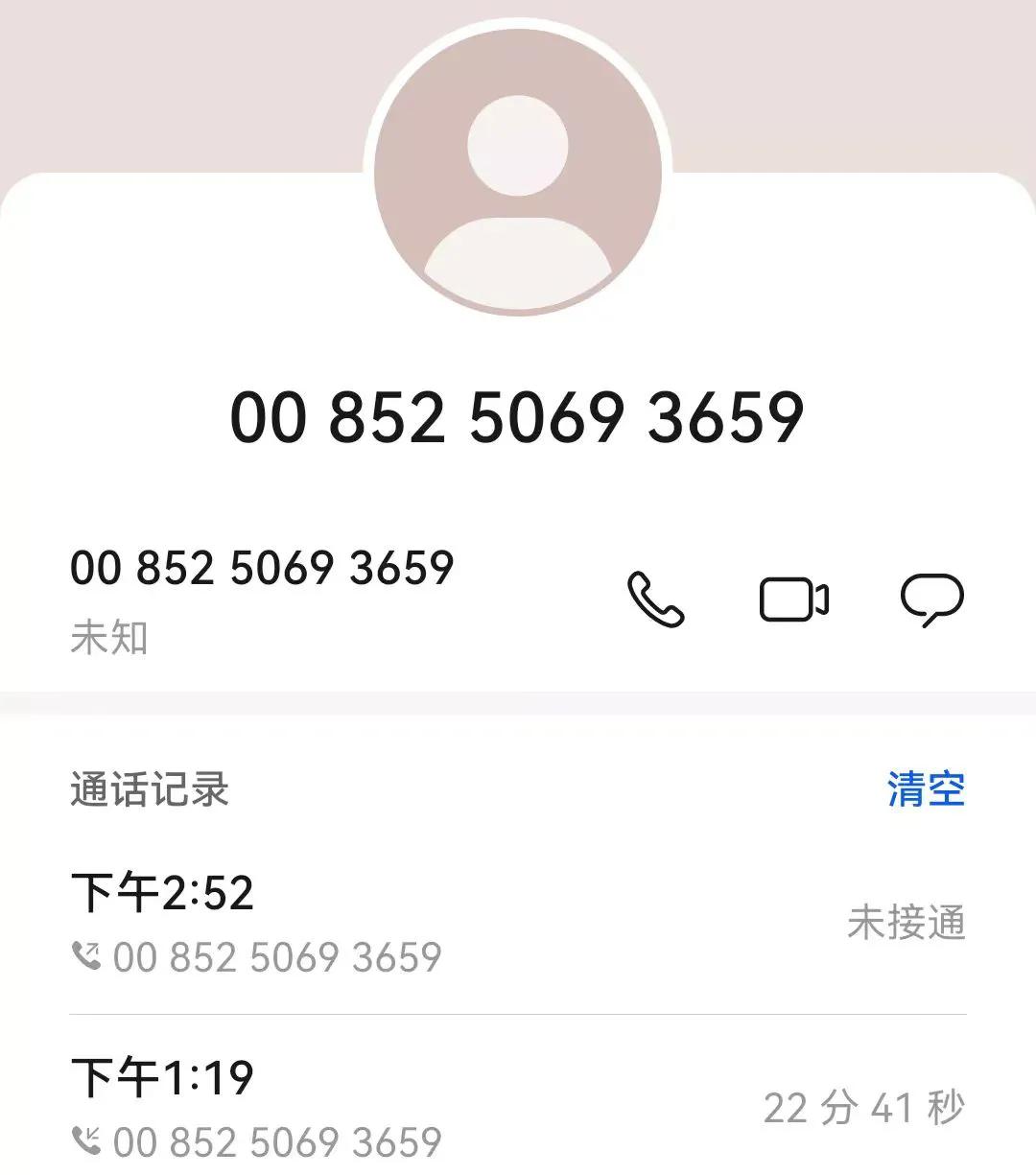Start a video call with this number

(x=792, y=598)
